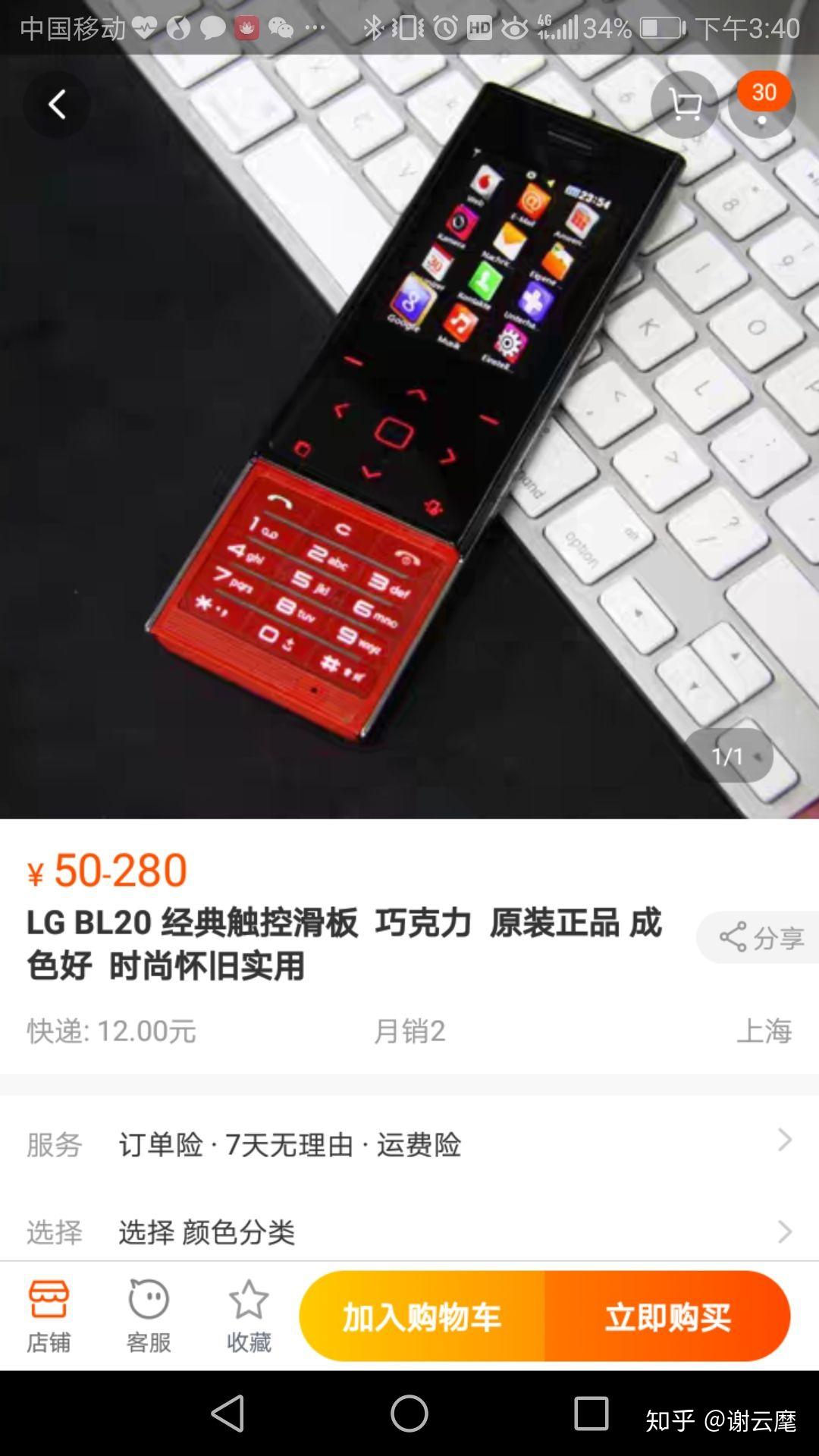The width and height of the screenshot is (819, 1456).
Task: Open the shopping cart icon
Action: click(x=685, y=105)
